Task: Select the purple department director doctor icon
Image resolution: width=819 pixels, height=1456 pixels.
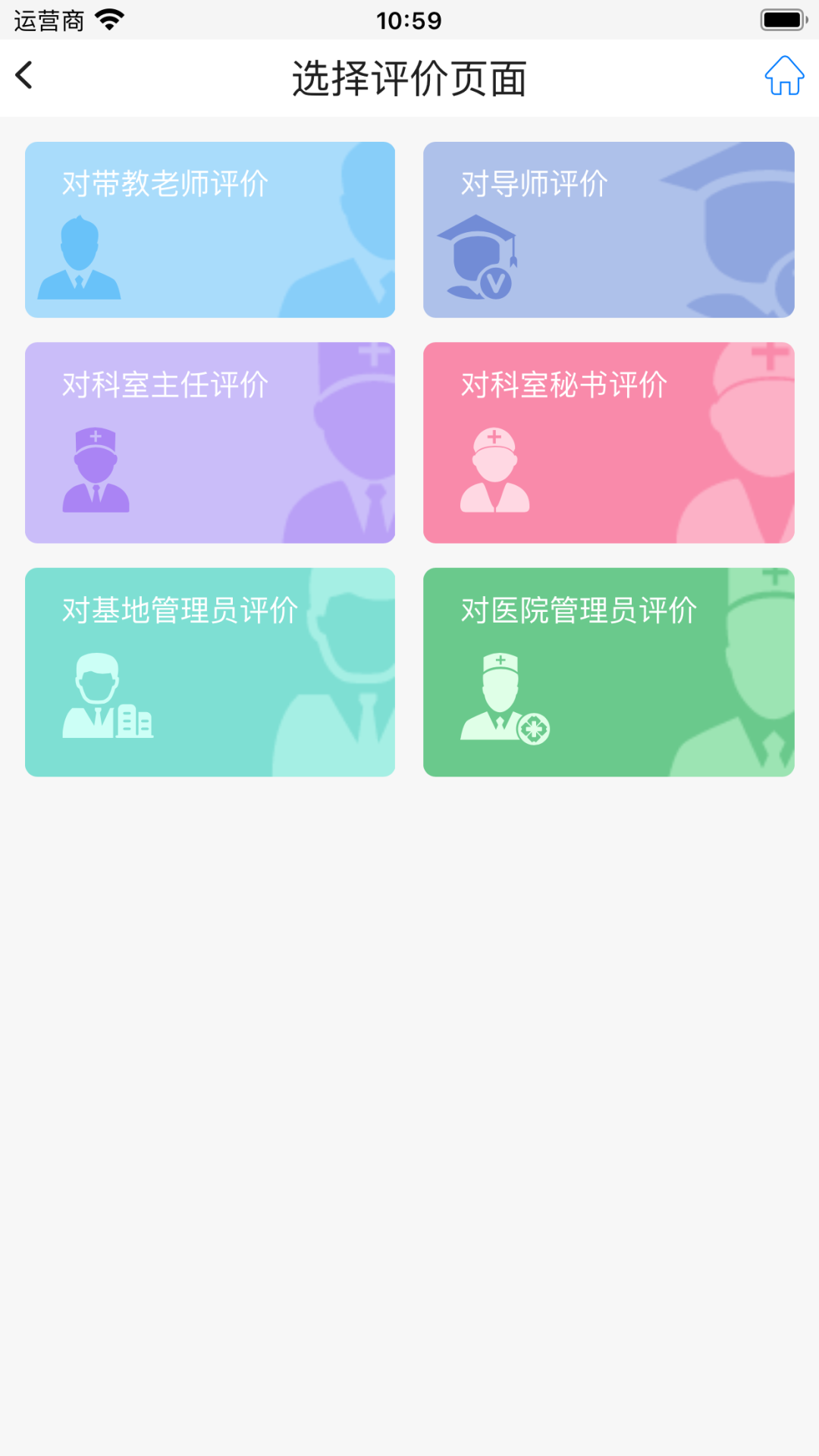Action: pos(95,470)
